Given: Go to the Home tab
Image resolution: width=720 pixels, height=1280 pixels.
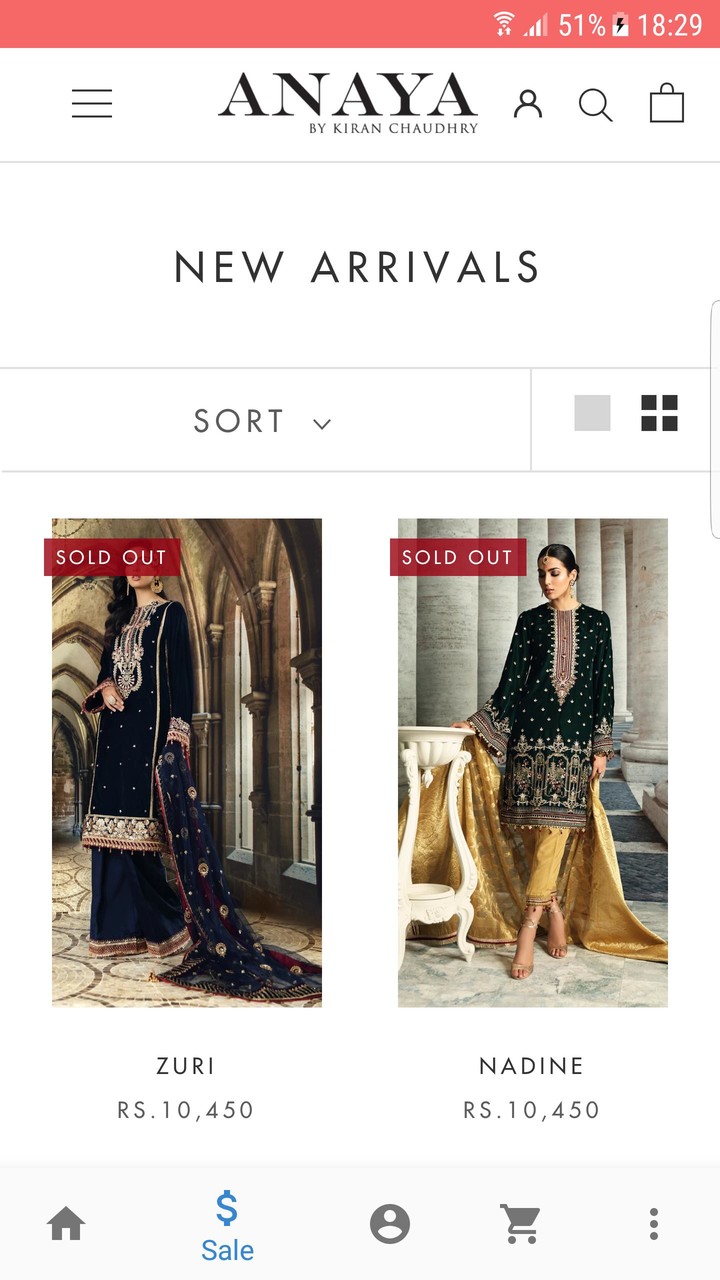Looking at the screenshot, I should pyautogui.click(x=66, y=1223).
